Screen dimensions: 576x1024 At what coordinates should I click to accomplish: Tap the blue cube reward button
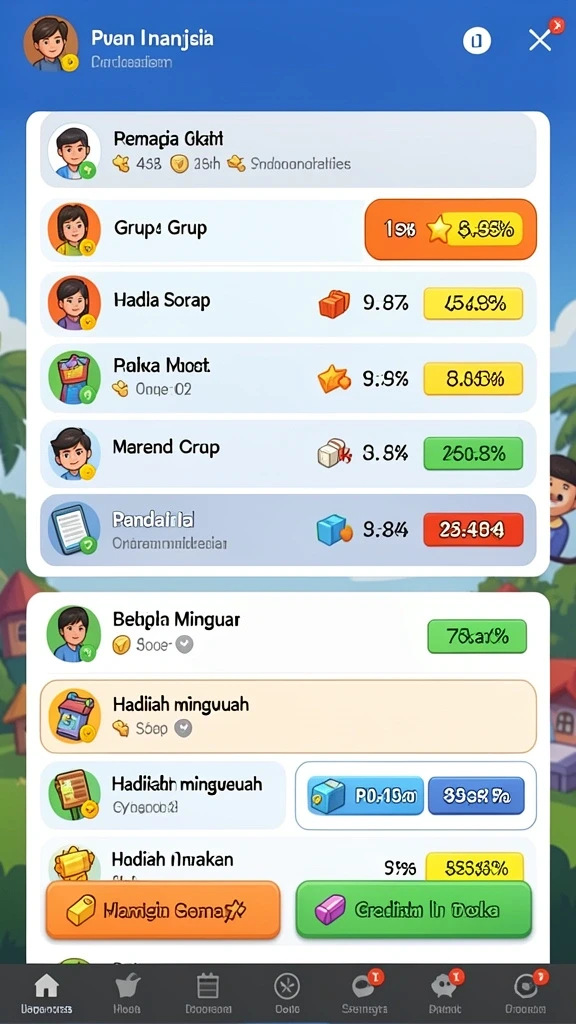point(365,795)
